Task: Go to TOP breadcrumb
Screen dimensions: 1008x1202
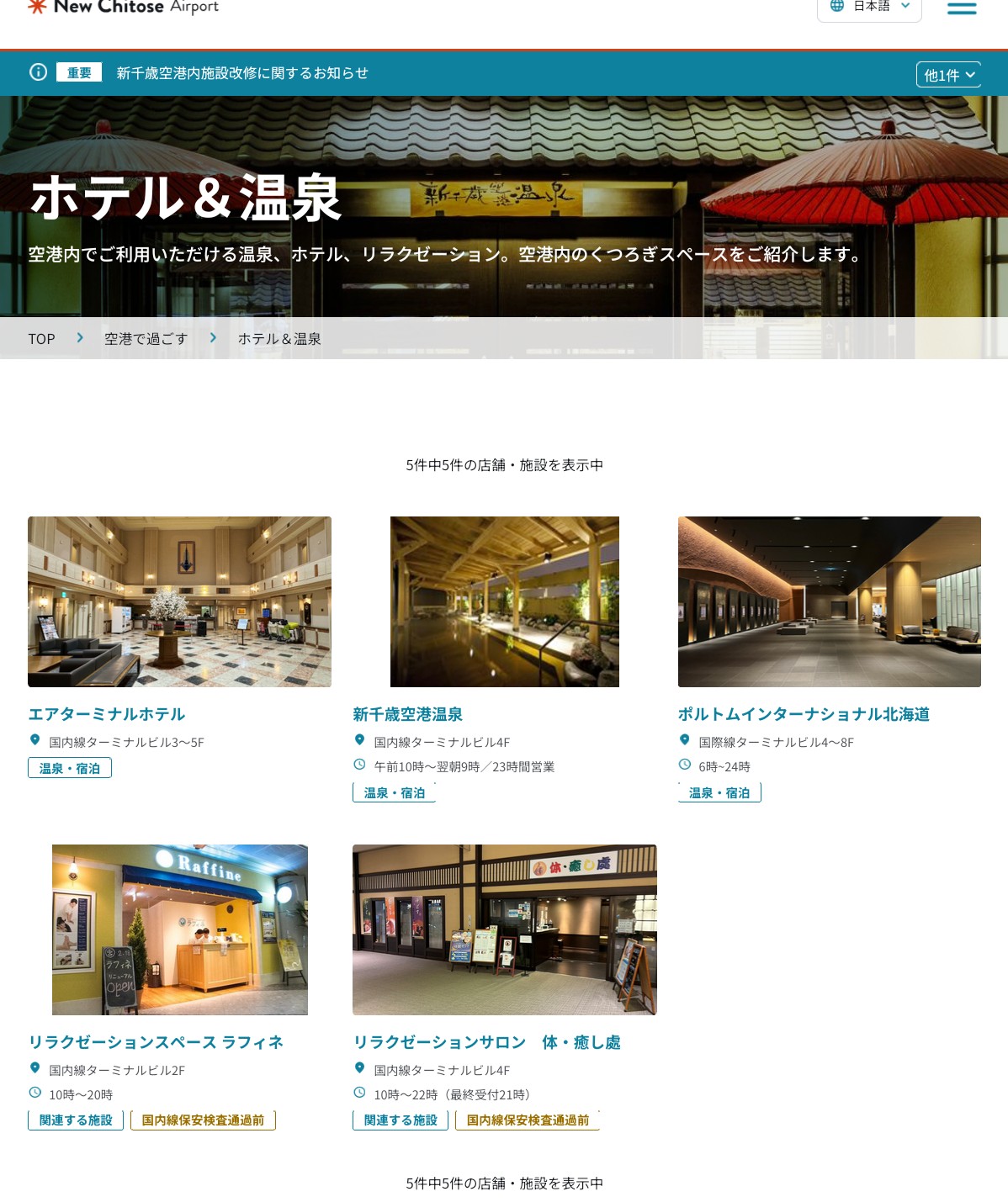Action: coord(41,339)
